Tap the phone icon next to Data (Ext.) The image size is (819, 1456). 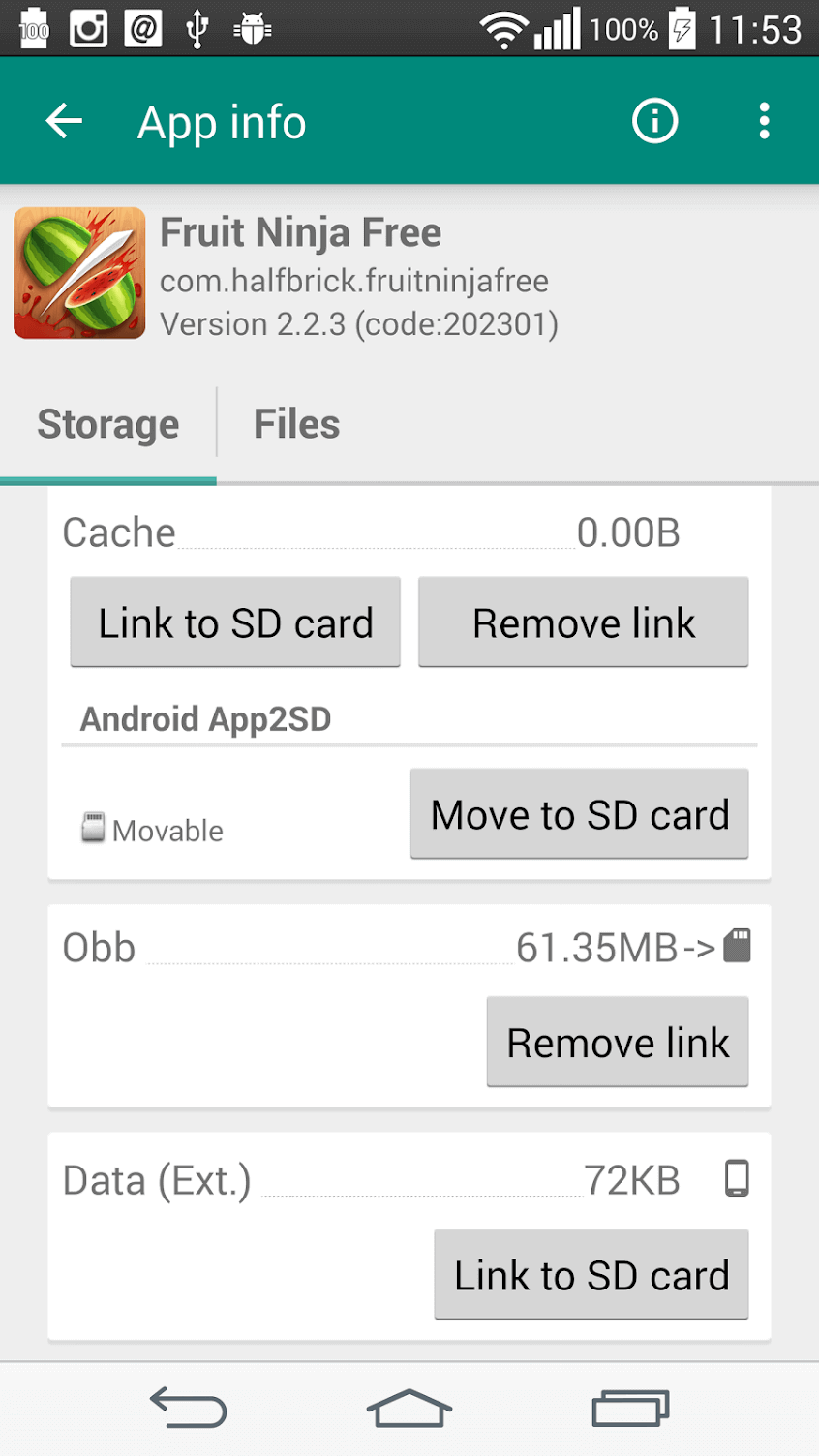tap(738, 1178)
